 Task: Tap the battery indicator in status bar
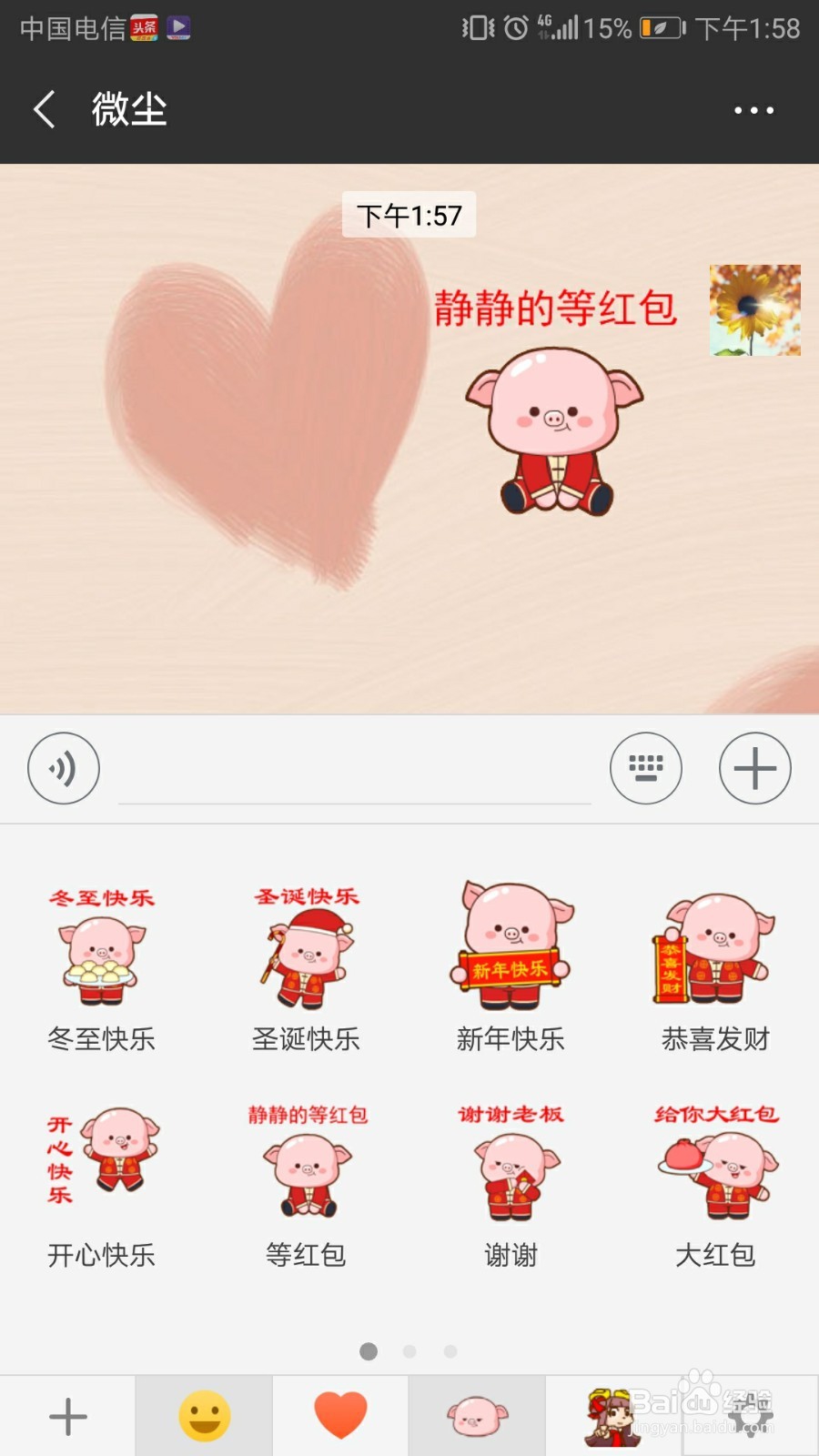coord(660,28)
